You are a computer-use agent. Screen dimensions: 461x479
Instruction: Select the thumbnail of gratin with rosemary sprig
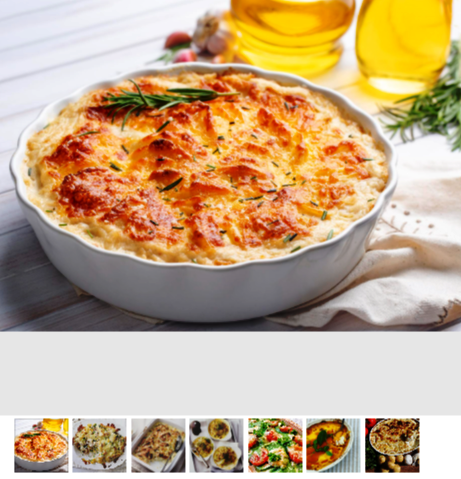[41, 445]
